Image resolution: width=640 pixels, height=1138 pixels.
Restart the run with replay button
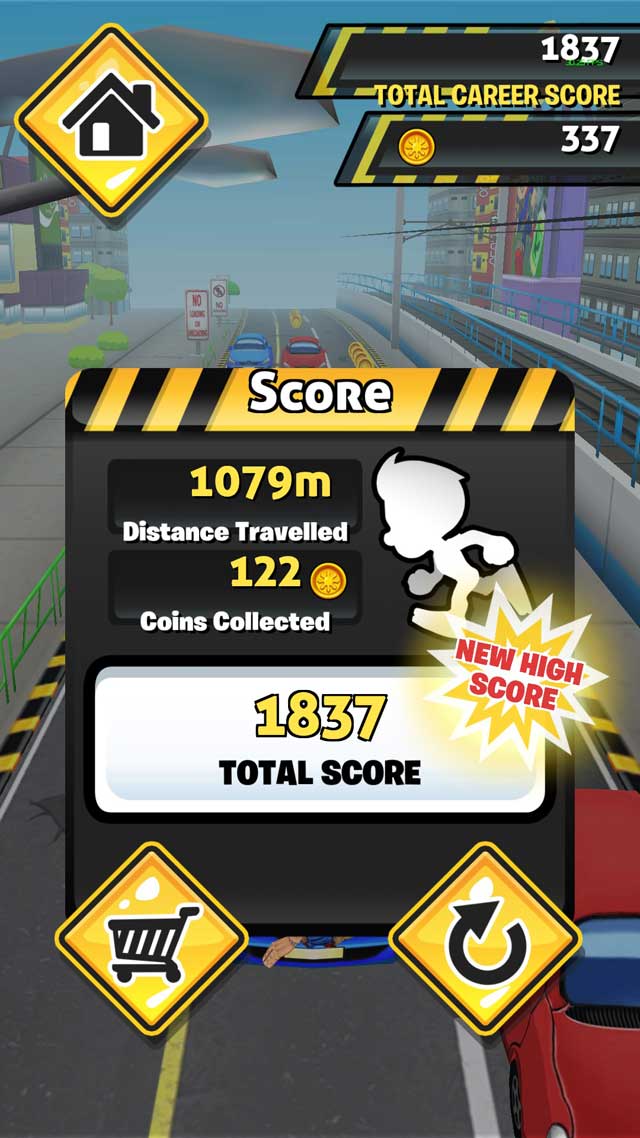pos(486,937)
